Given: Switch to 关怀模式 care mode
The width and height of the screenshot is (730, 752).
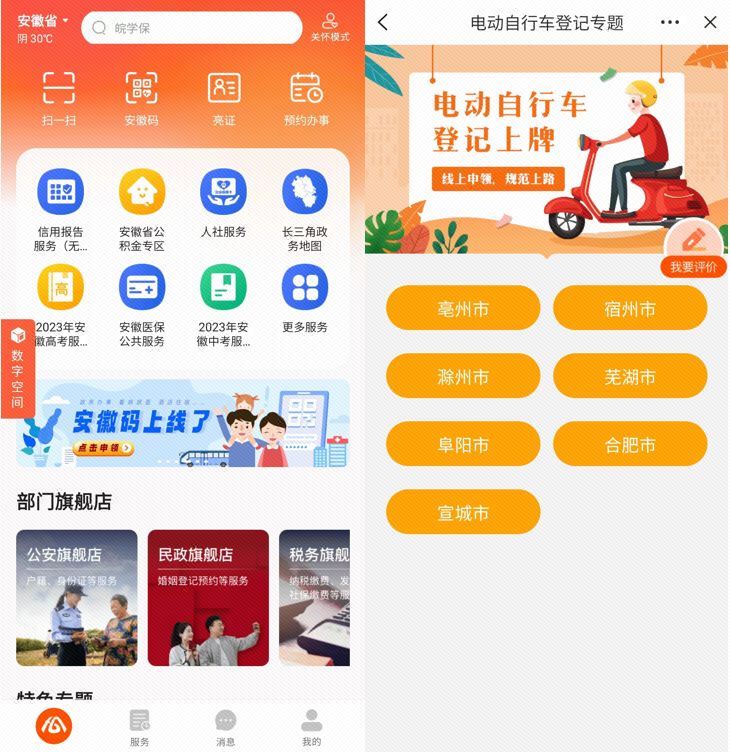Looking at the screenshot, I should (330, 27).
